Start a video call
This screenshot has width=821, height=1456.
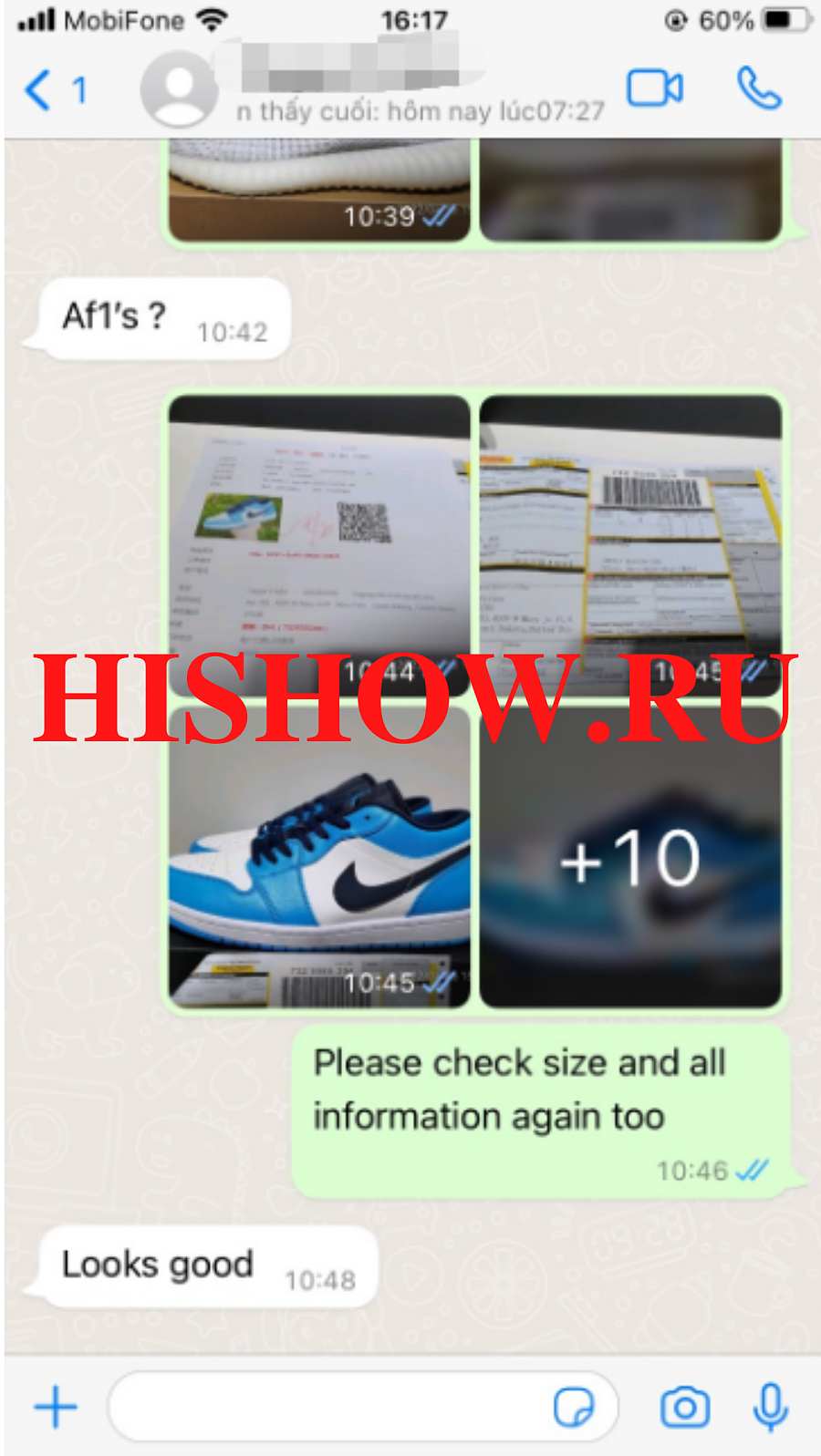tap(654, 88)
